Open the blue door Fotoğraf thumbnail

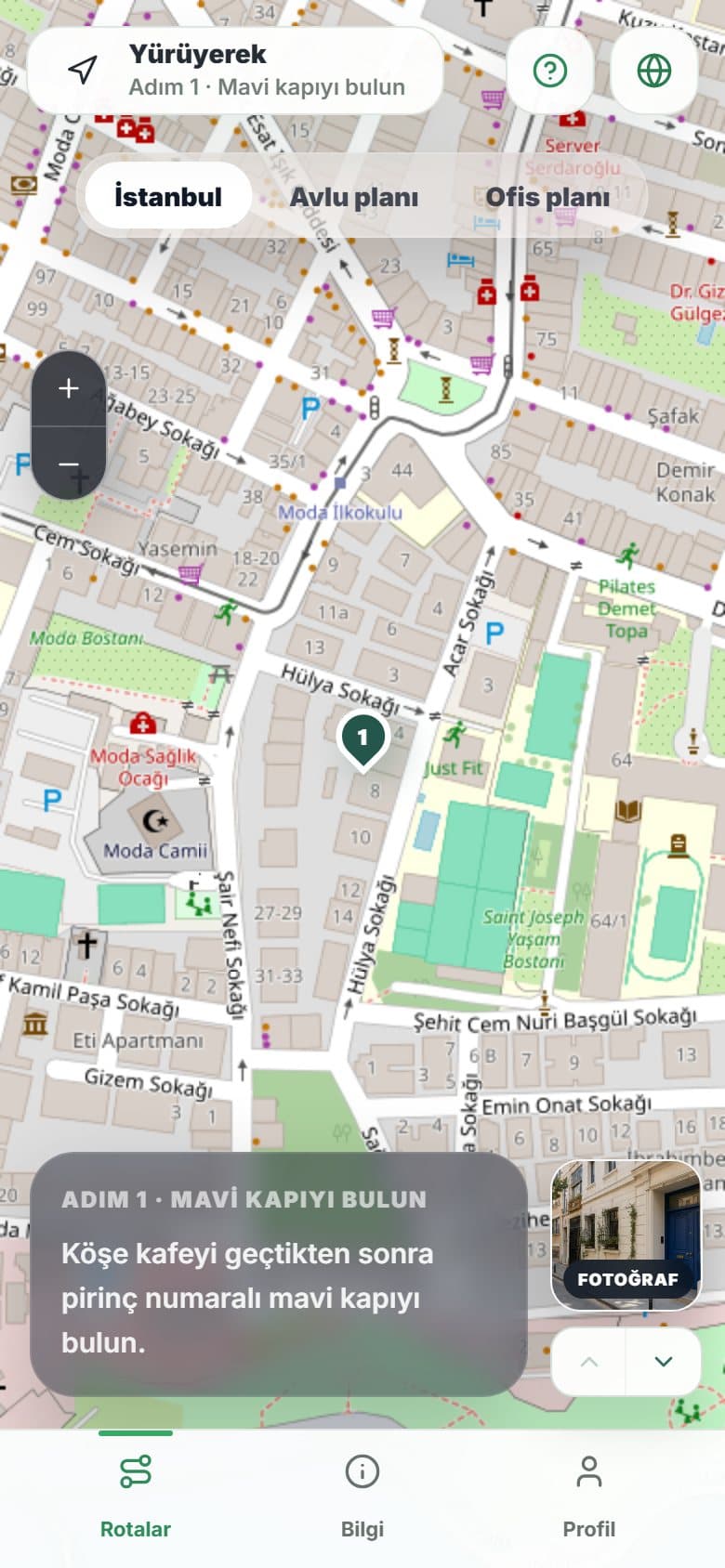tap(626, 1235)
